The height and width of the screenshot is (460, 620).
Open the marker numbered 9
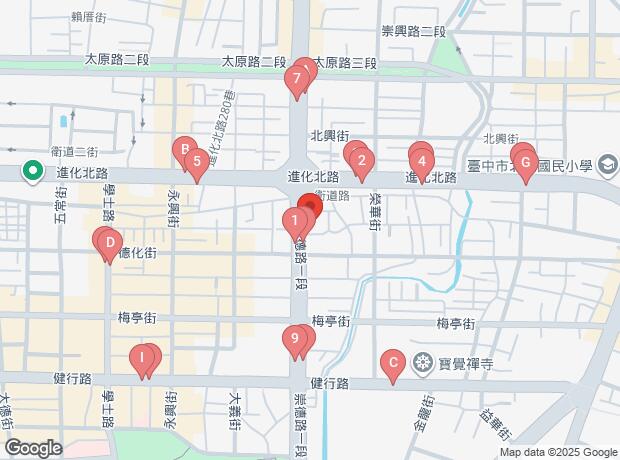(295, 340)
